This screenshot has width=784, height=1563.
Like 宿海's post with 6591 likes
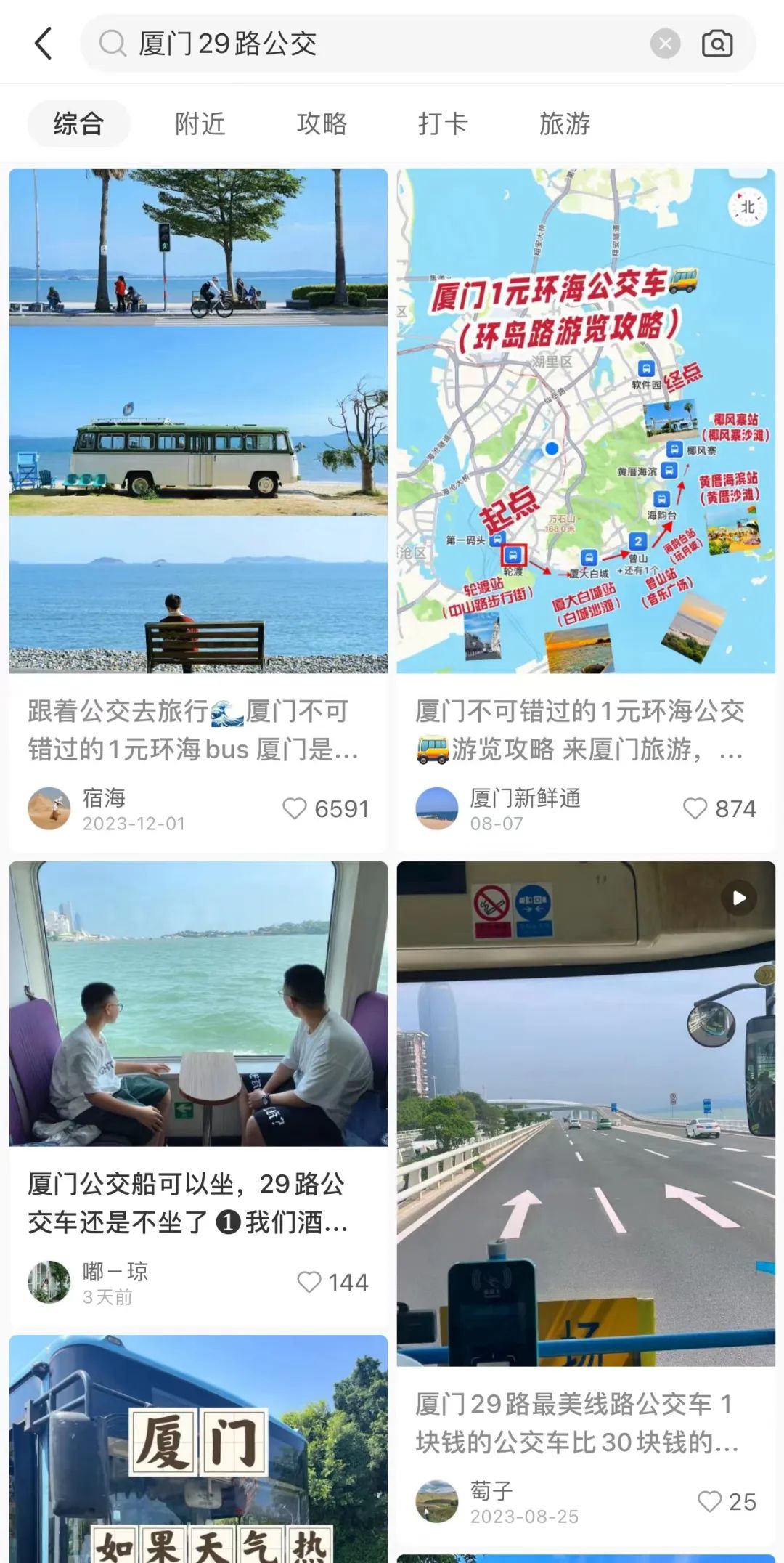coord(295,808)
